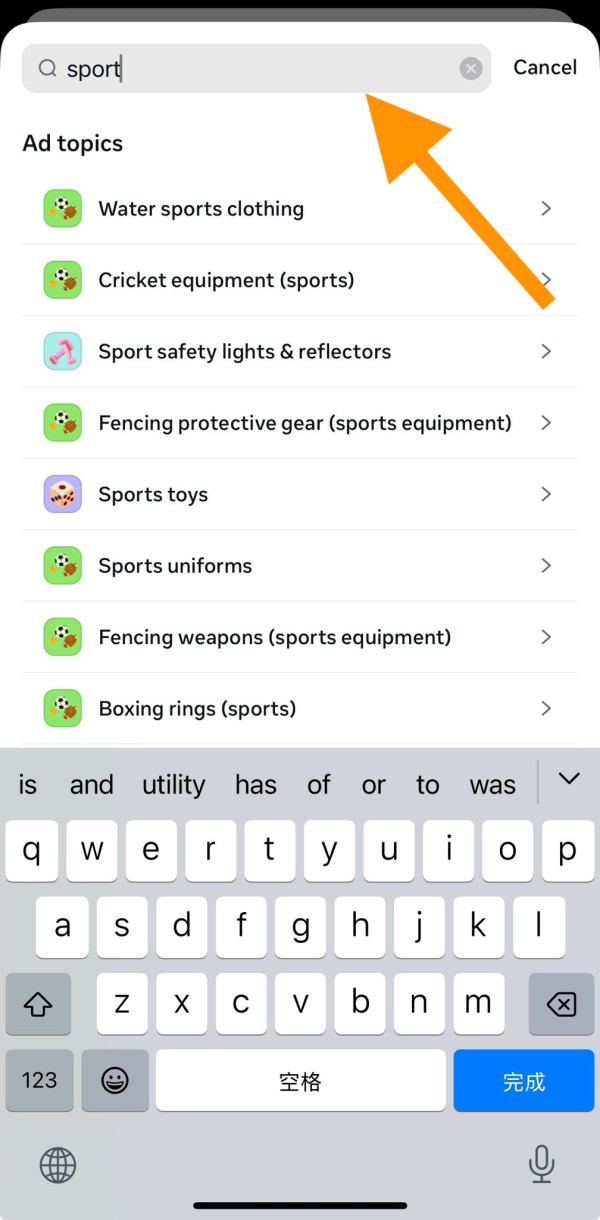Open Water sports clothing topic

coord(300,209)
